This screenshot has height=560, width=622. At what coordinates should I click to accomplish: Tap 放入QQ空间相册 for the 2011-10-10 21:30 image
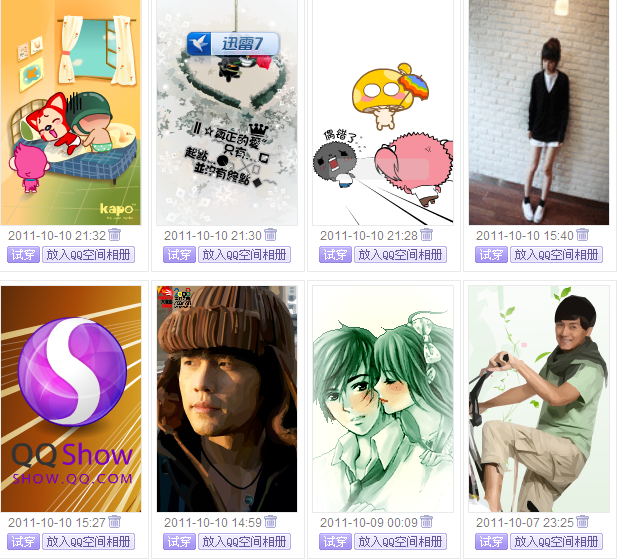tap(245, 255)
